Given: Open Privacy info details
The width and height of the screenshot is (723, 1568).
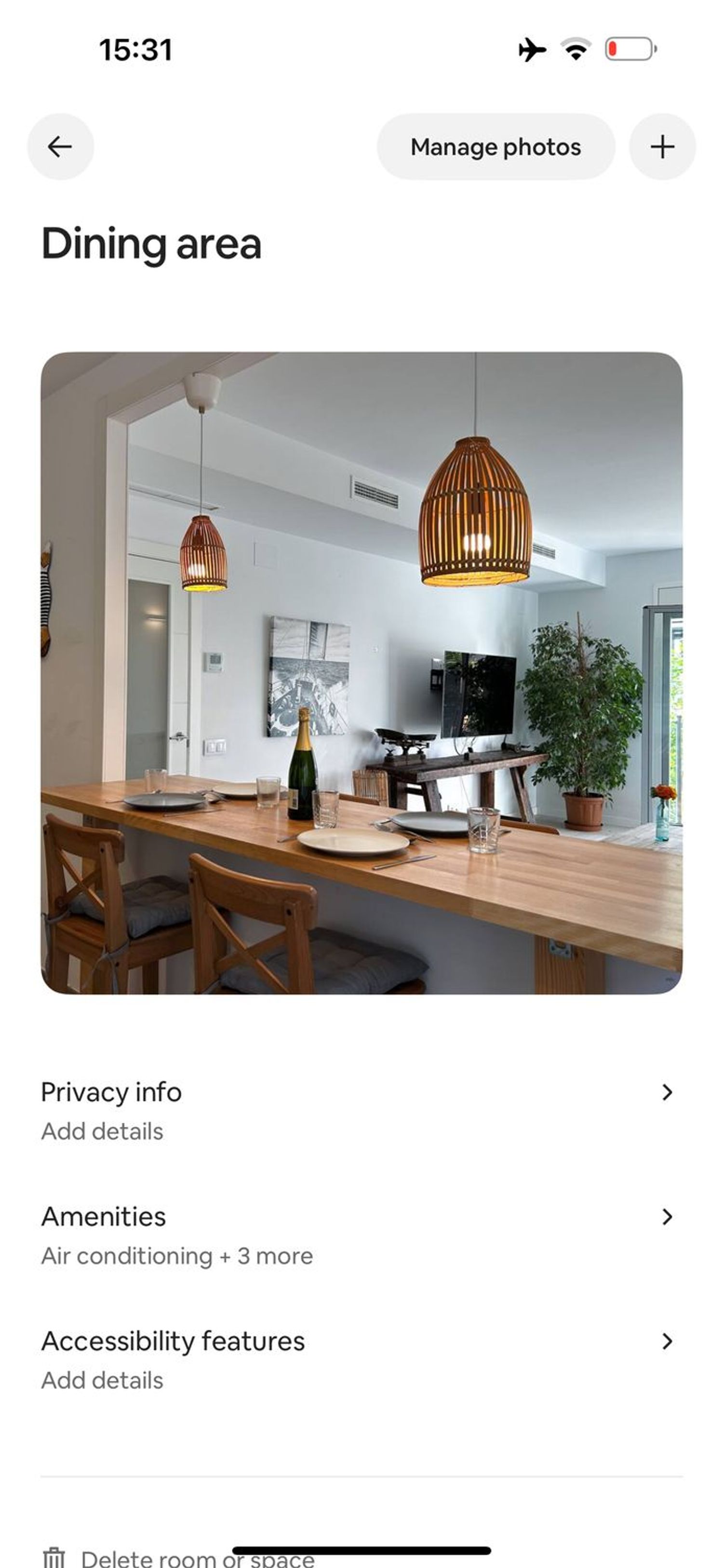Looking at the screenshot, I should [361, 1111].
